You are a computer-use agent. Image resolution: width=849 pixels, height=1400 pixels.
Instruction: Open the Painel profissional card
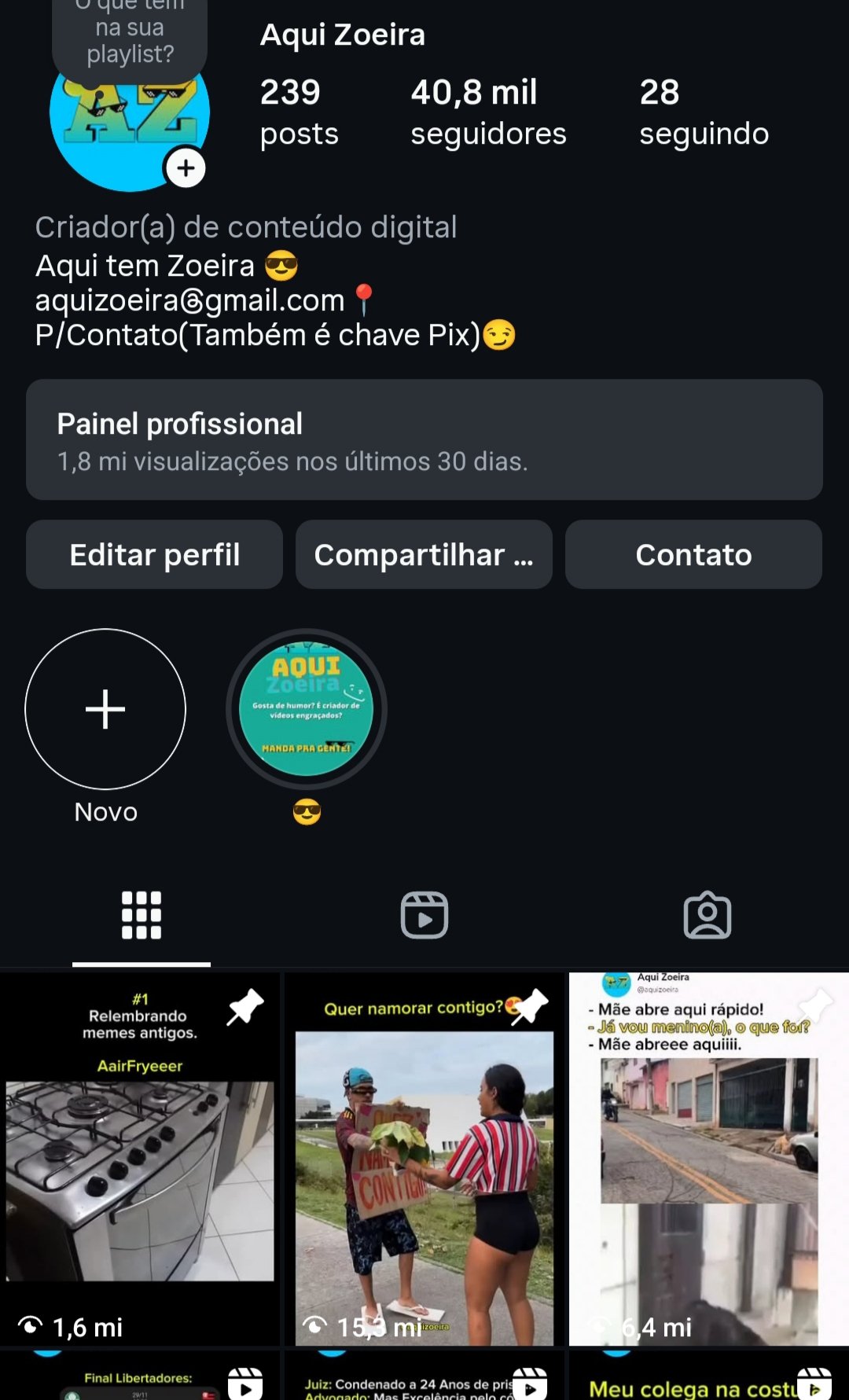pos(424,440)
